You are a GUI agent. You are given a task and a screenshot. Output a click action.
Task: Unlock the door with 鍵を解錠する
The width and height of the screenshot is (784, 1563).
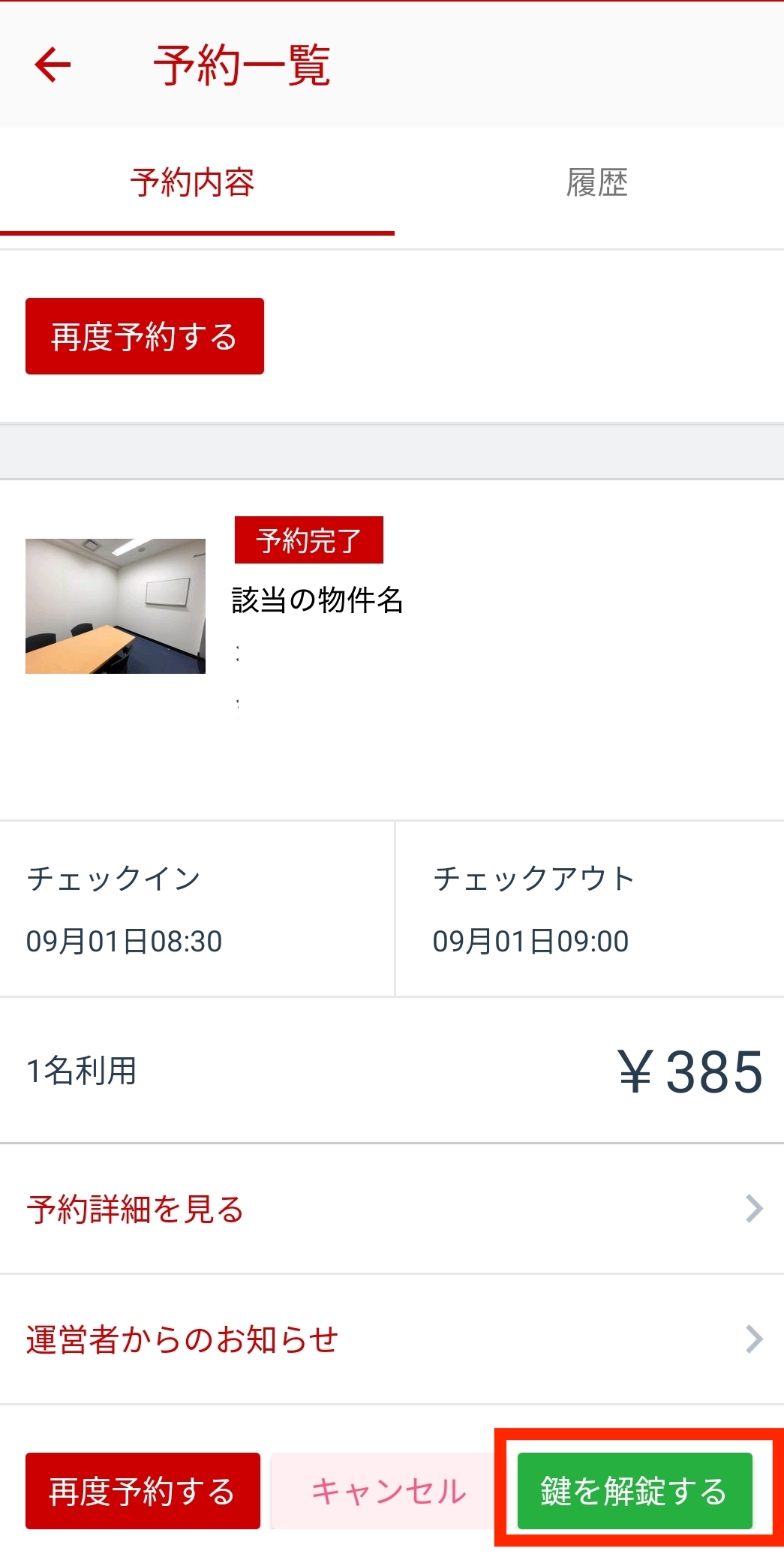coord(634,1490)
